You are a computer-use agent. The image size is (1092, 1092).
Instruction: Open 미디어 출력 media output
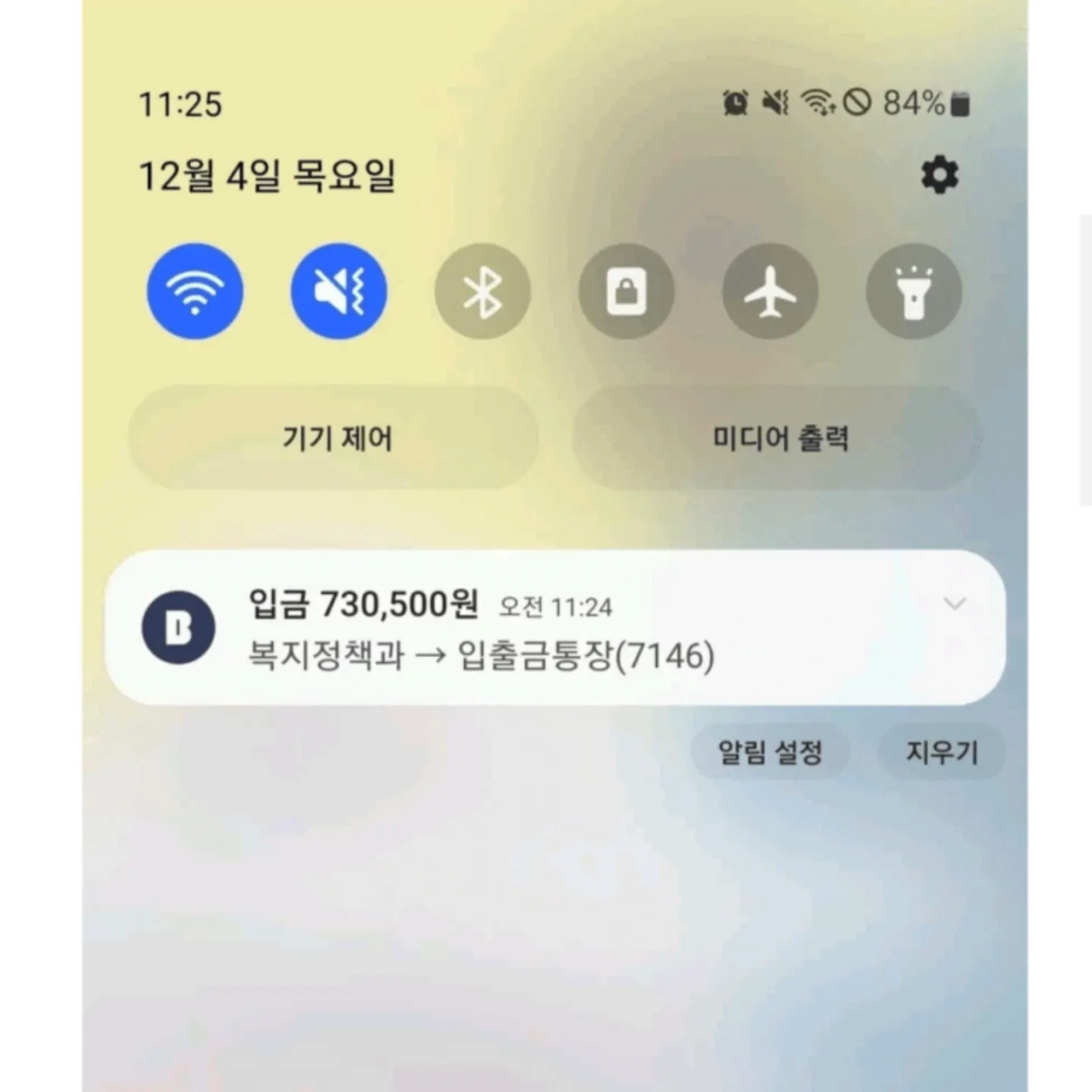tap(777, 438)
